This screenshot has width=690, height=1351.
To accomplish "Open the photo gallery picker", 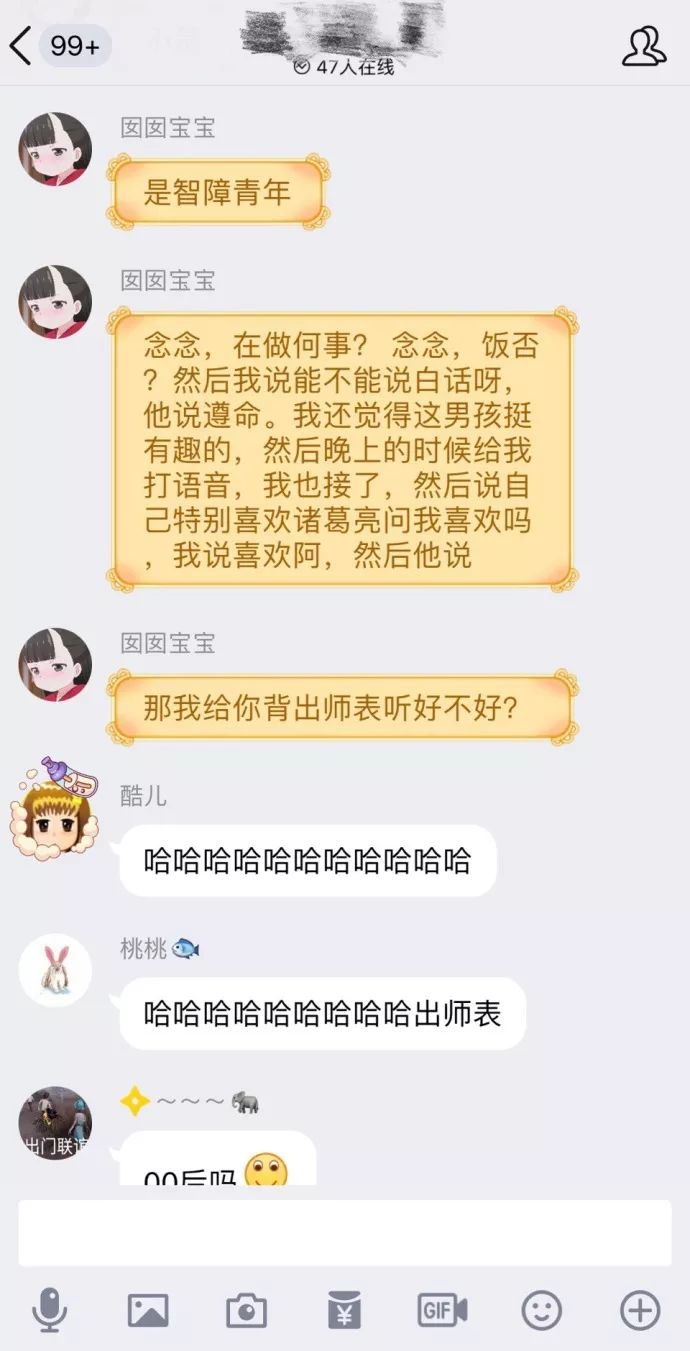I will (x=148, y=1309).
